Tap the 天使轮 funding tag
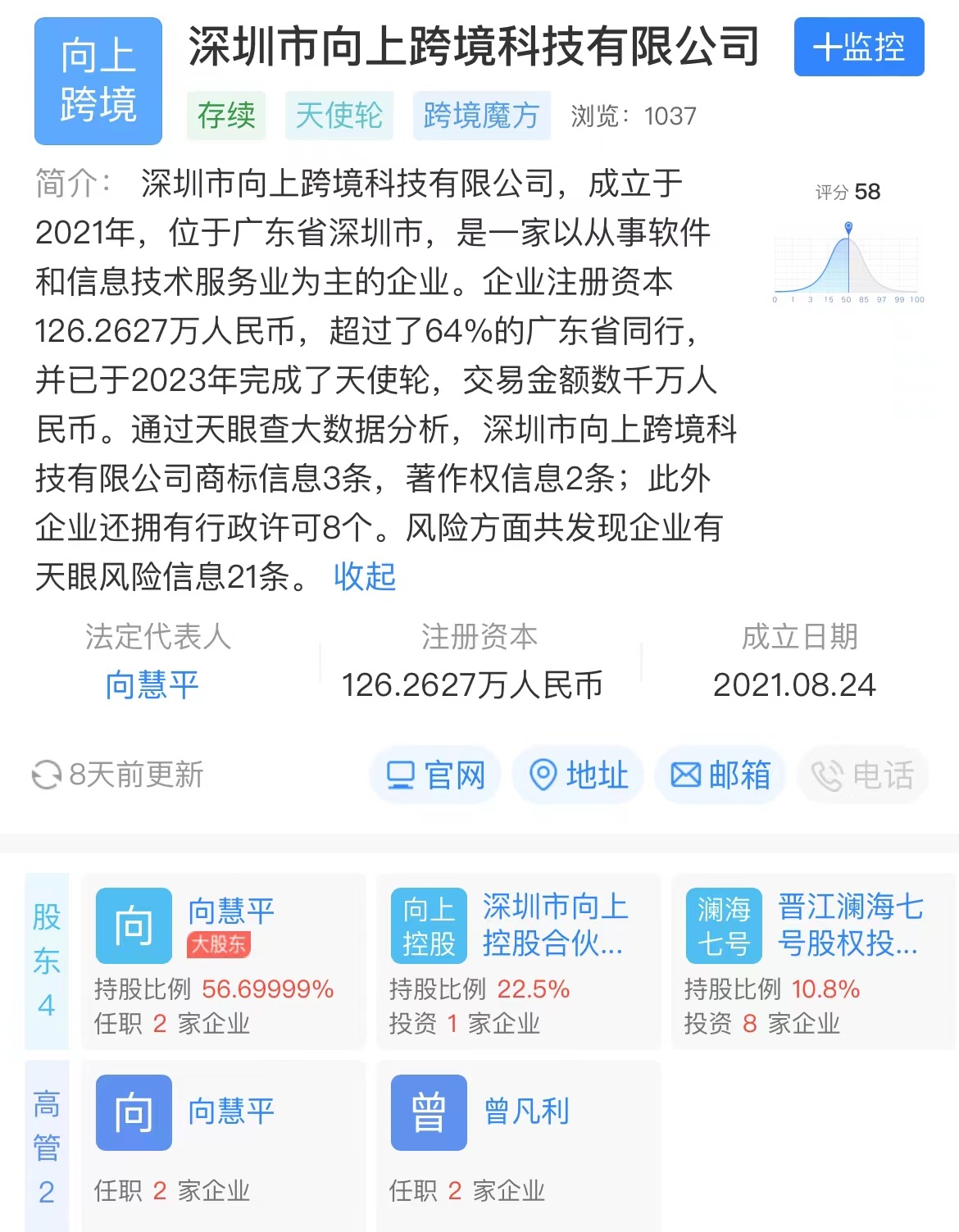 tap(339, 116)
